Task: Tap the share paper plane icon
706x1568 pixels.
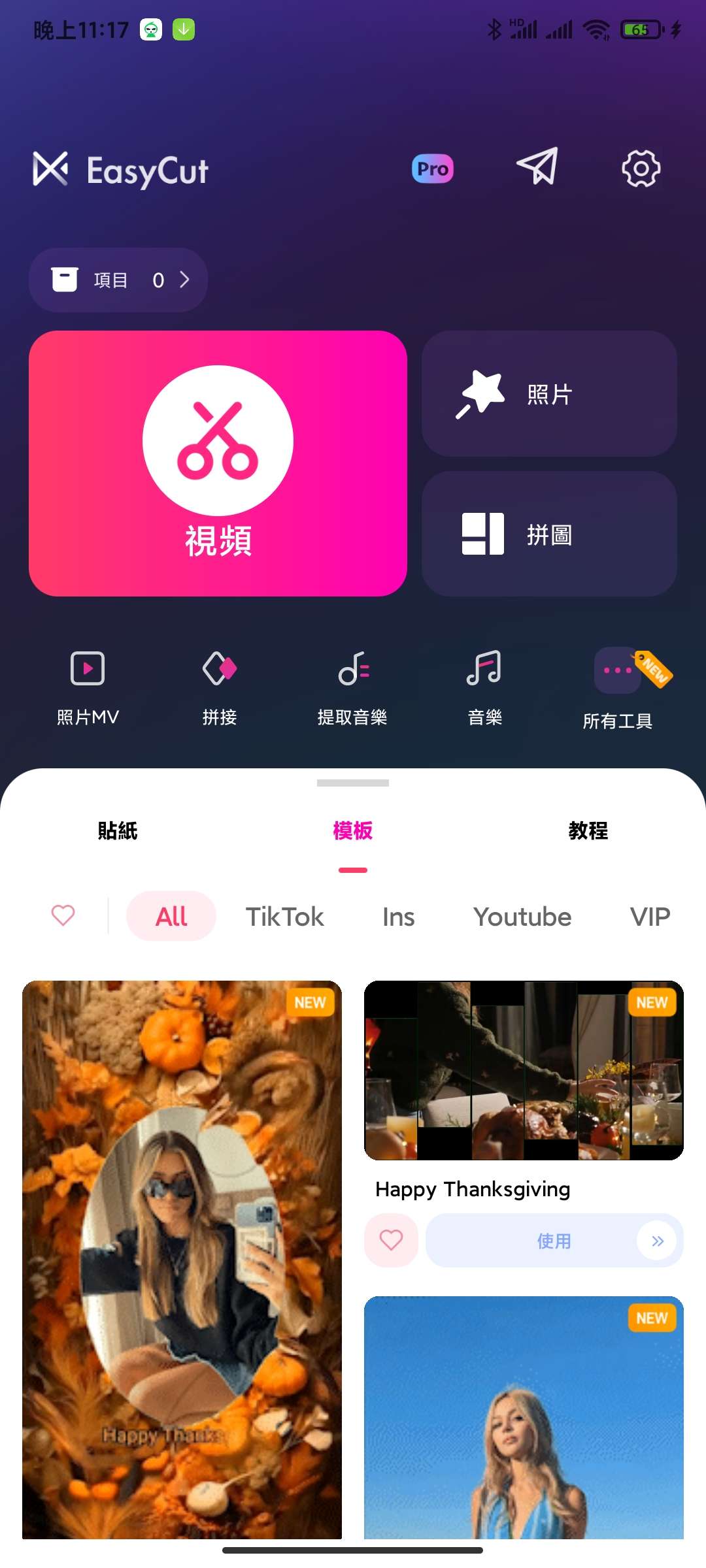Action: (x=537, y=169)
